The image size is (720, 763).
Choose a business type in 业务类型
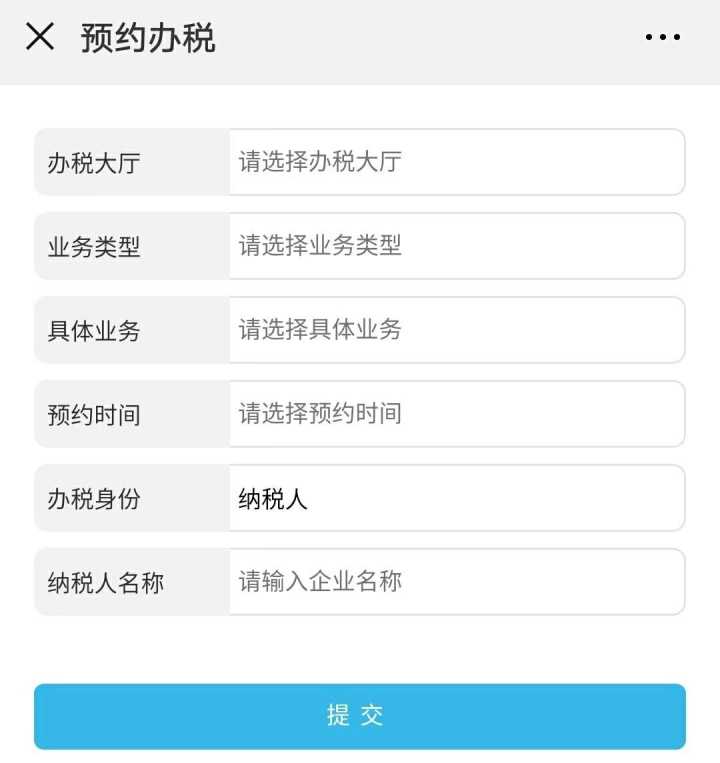pyautogui.click(x=456, y=246)
